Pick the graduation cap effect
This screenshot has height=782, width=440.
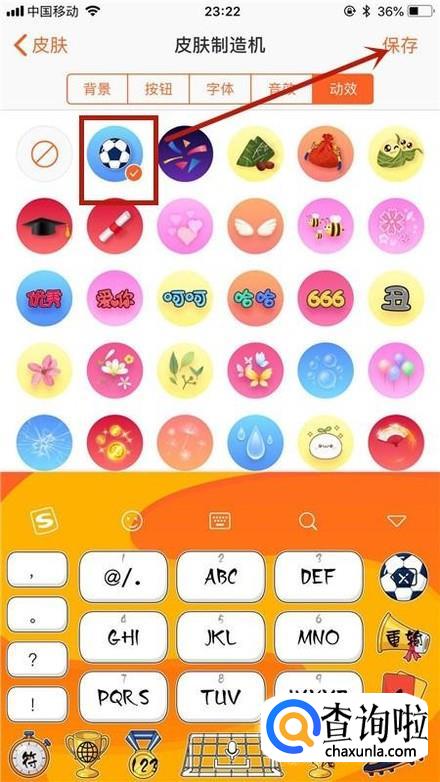point(44,226)
